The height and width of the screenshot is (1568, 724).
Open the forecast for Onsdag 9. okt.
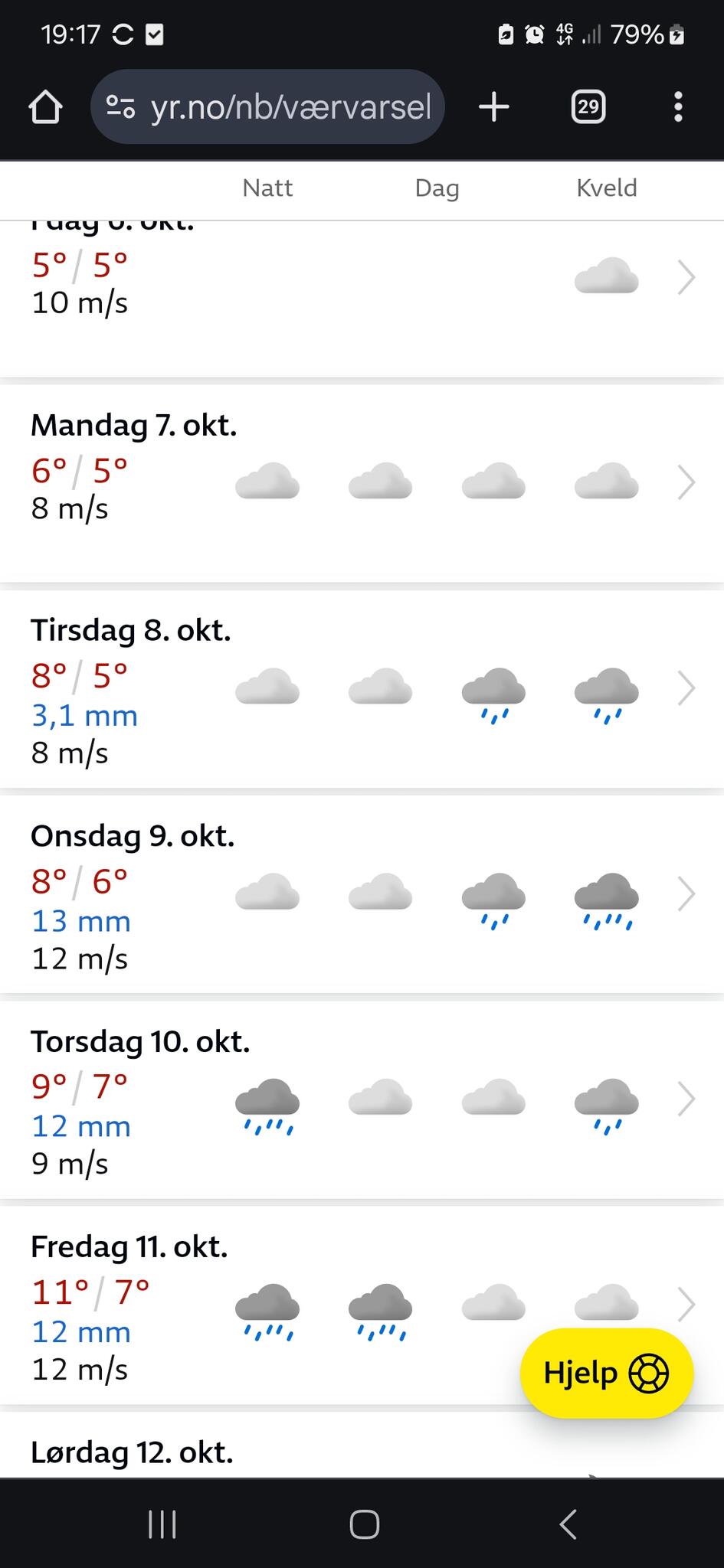[x=362, y=894]
